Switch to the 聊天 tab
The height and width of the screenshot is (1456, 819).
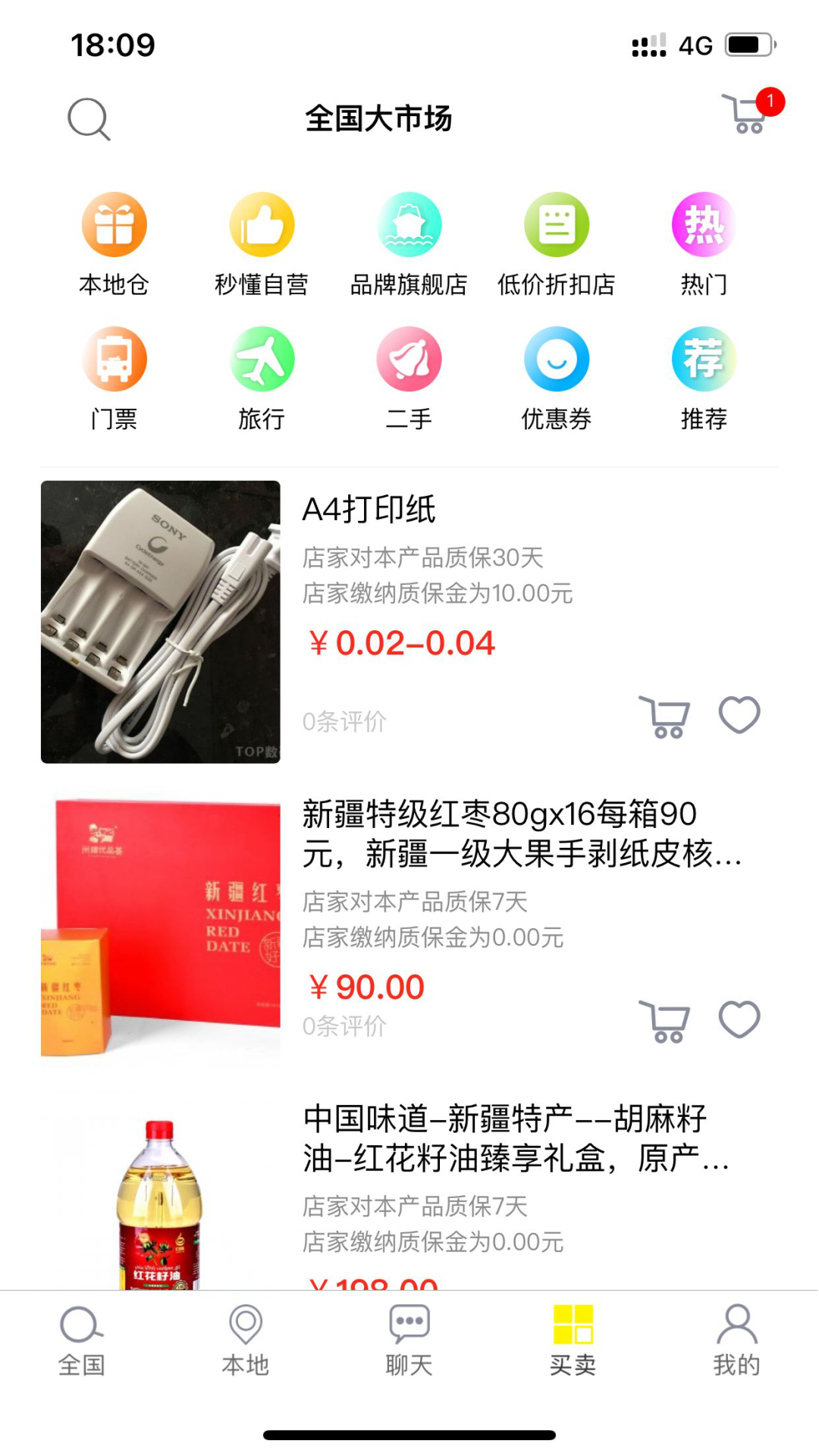point(409,1341)
